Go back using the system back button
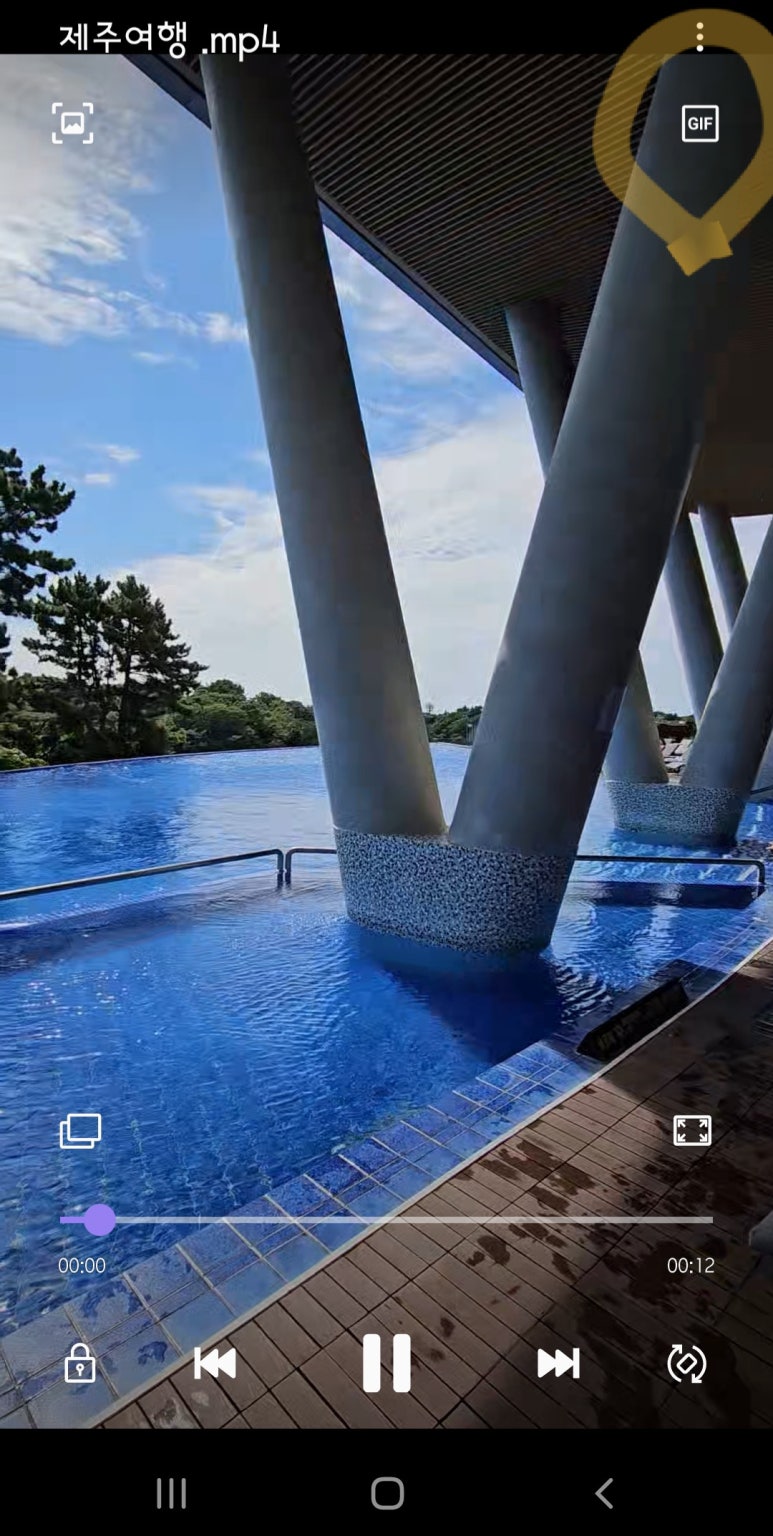773x1536 pixels. (603, 1493)
